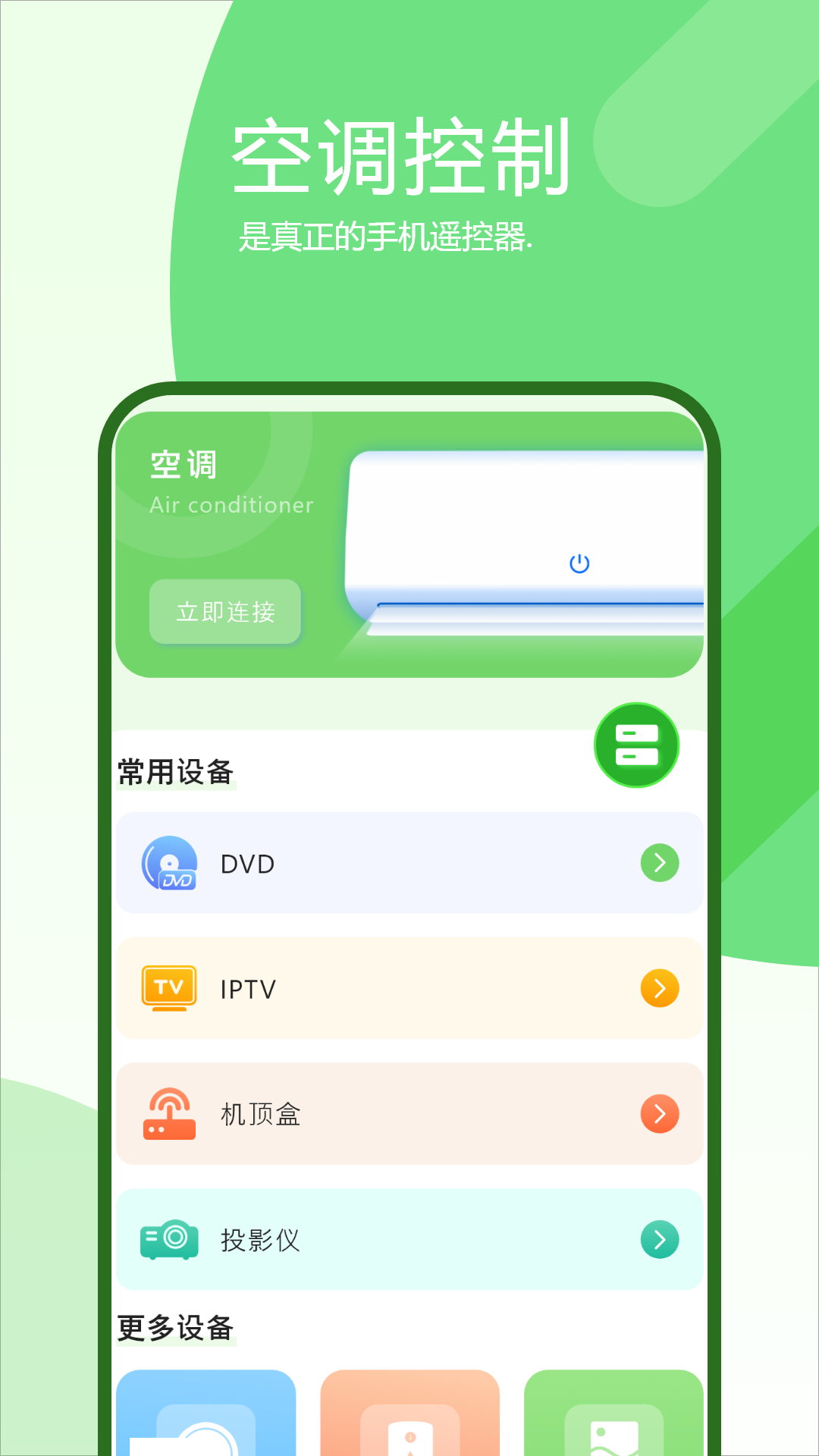Click the orange IPTV television icon
Image resolution: width=819 pixels, height=1456 pixels.
[169, 988]
